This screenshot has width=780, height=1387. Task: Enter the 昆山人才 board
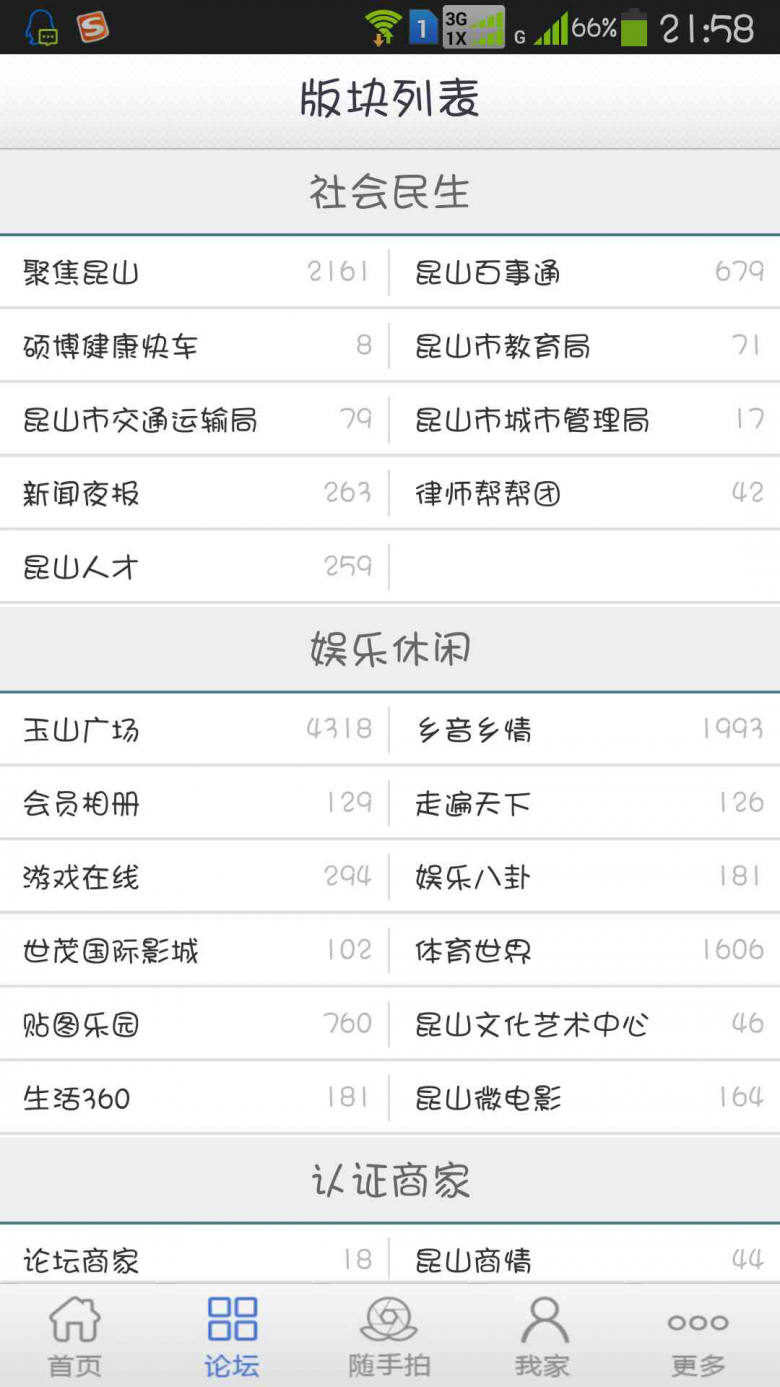click(194, 568)
